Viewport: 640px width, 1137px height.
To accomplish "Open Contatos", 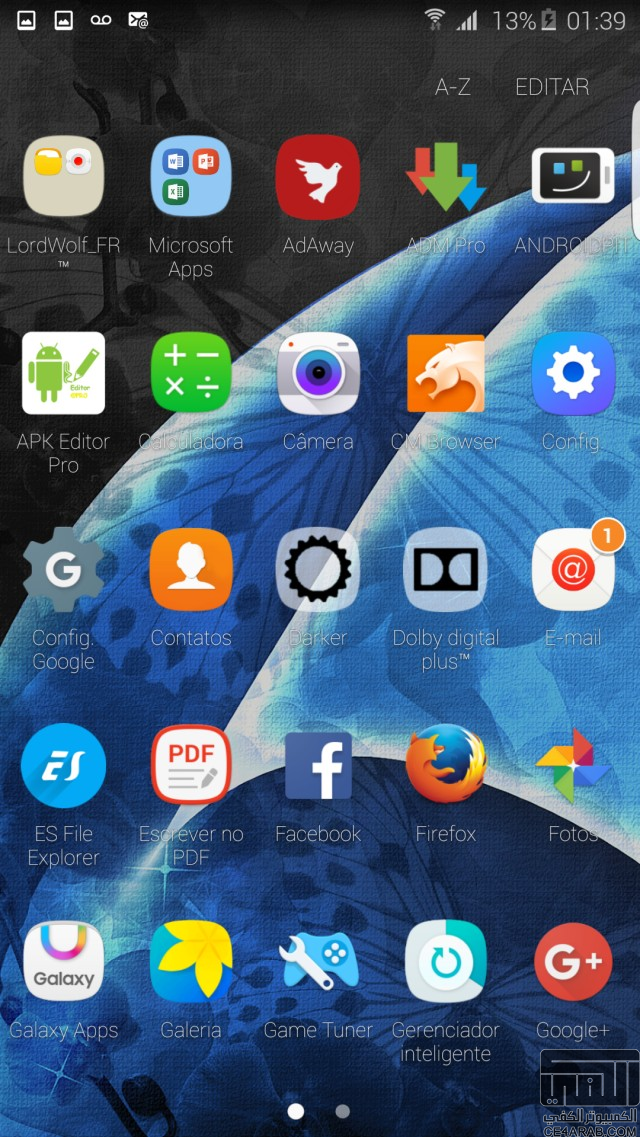I will tap(191, 569).
